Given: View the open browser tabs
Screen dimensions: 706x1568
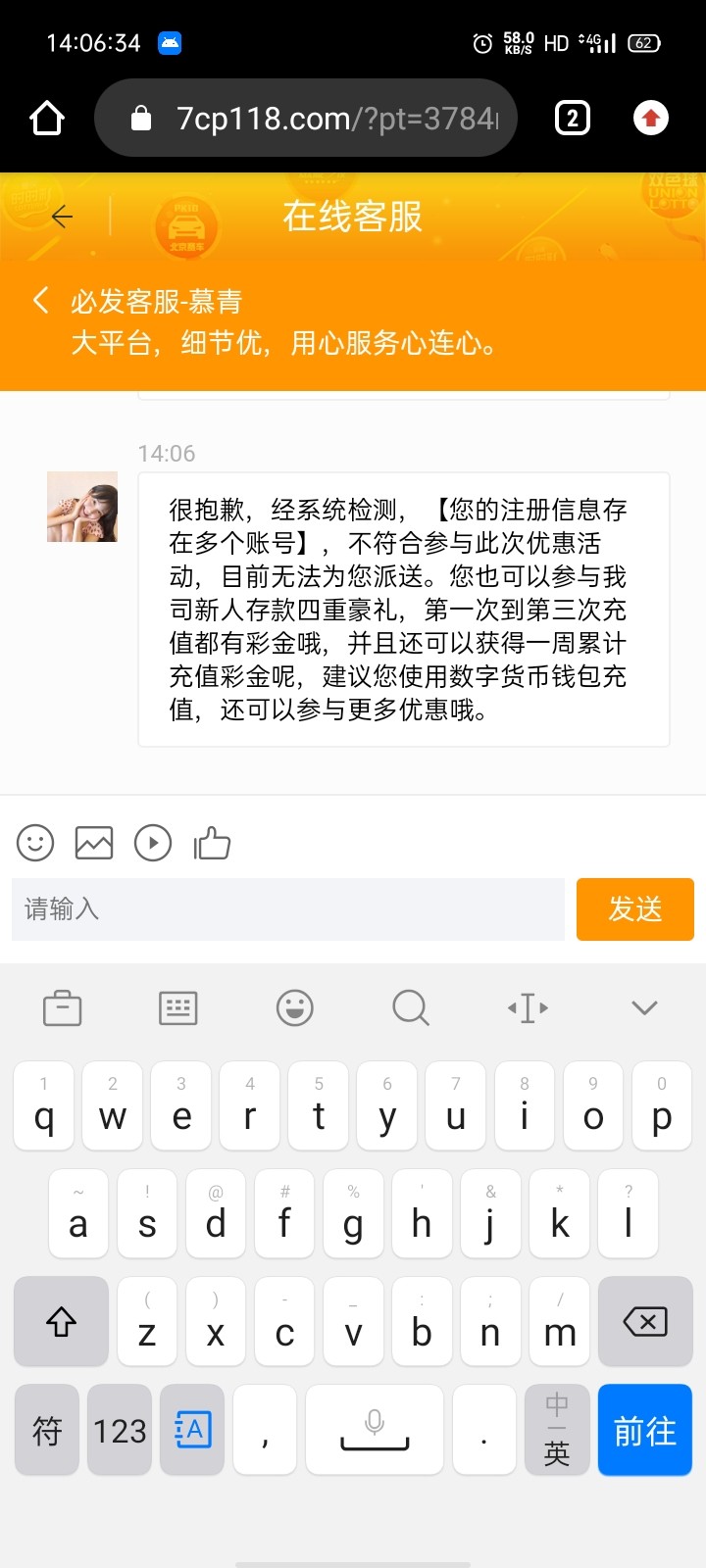Looking at the screenshot, I should 573,119.
